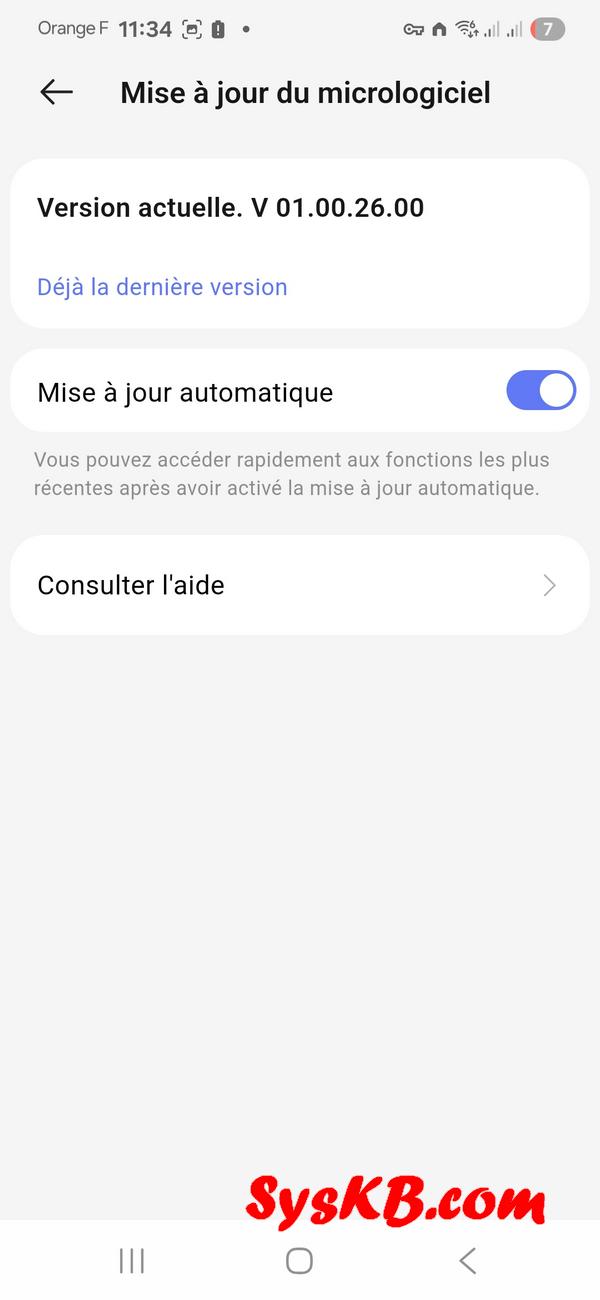
Task: Go to the home screen via navigation bar
Action: coord(299,1260)
